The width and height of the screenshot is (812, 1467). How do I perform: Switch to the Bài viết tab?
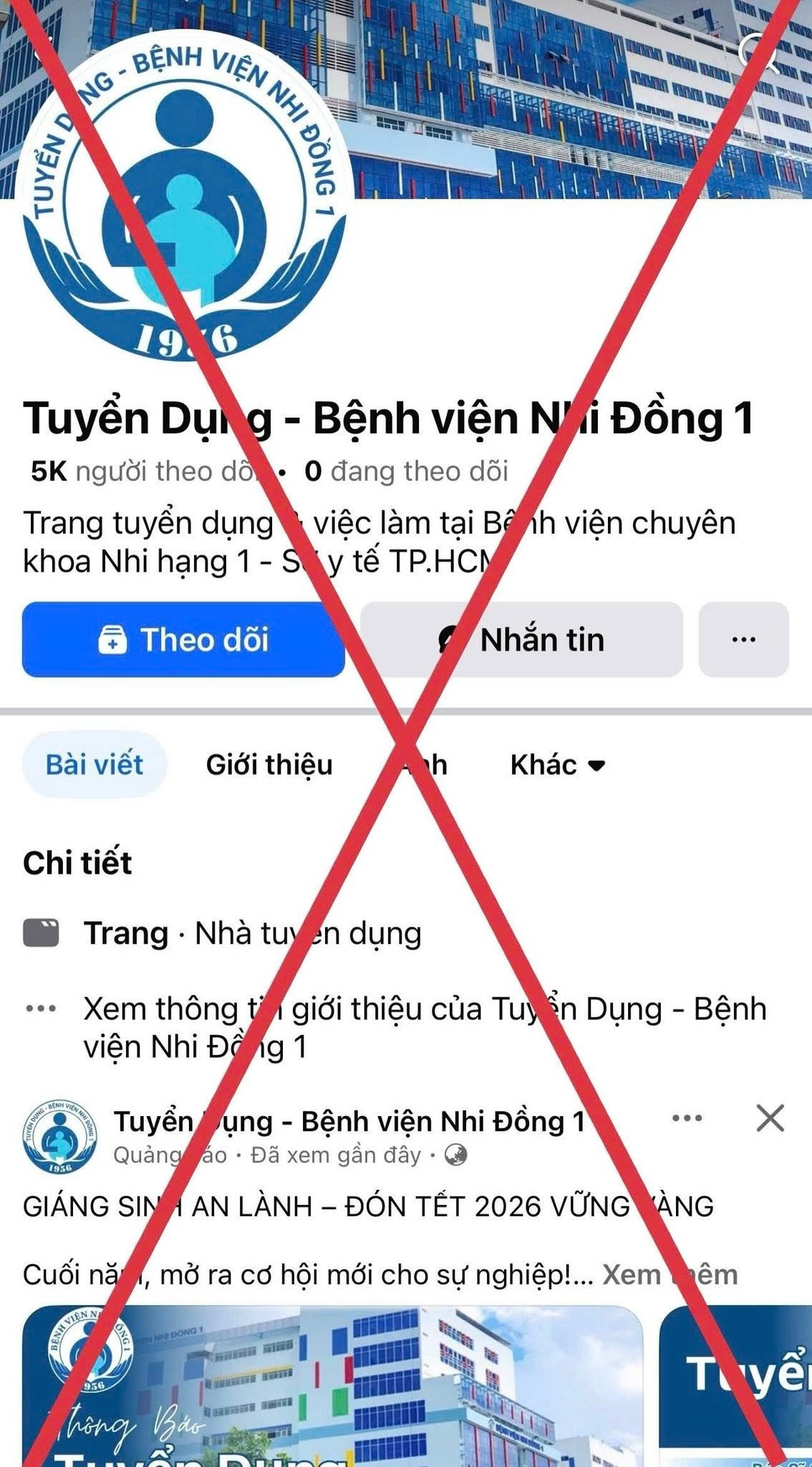click(95, 764)
